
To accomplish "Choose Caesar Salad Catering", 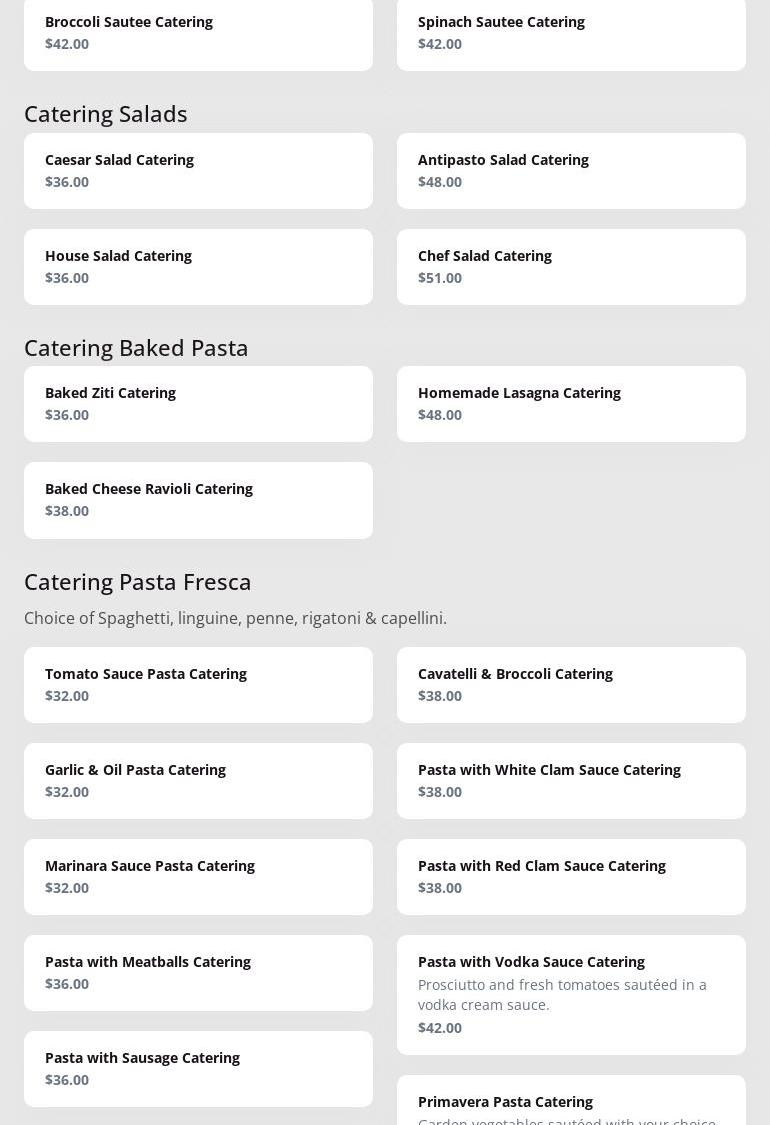I will [x=198, y=171].
